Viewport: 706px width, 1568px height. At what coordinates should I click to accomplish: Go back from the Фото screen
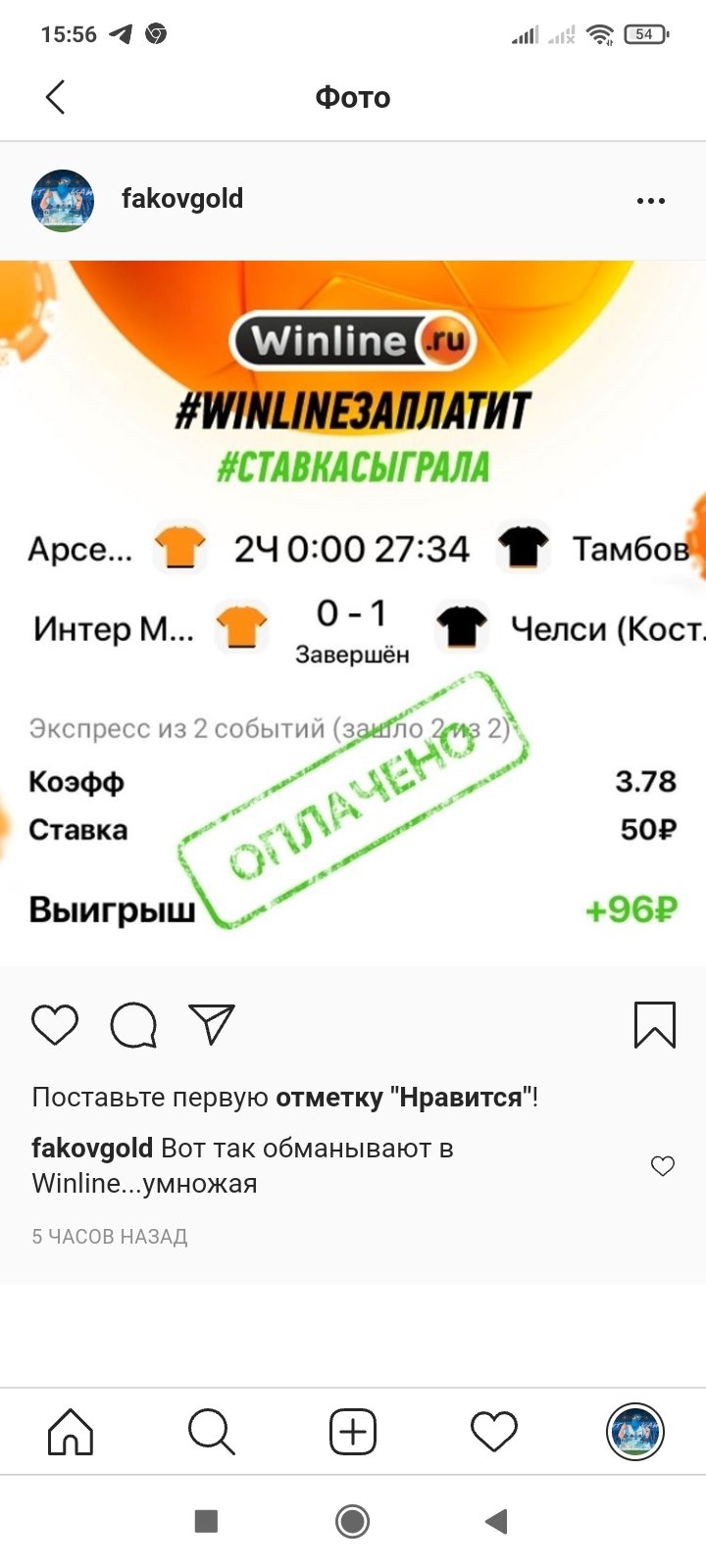point(55,97)
